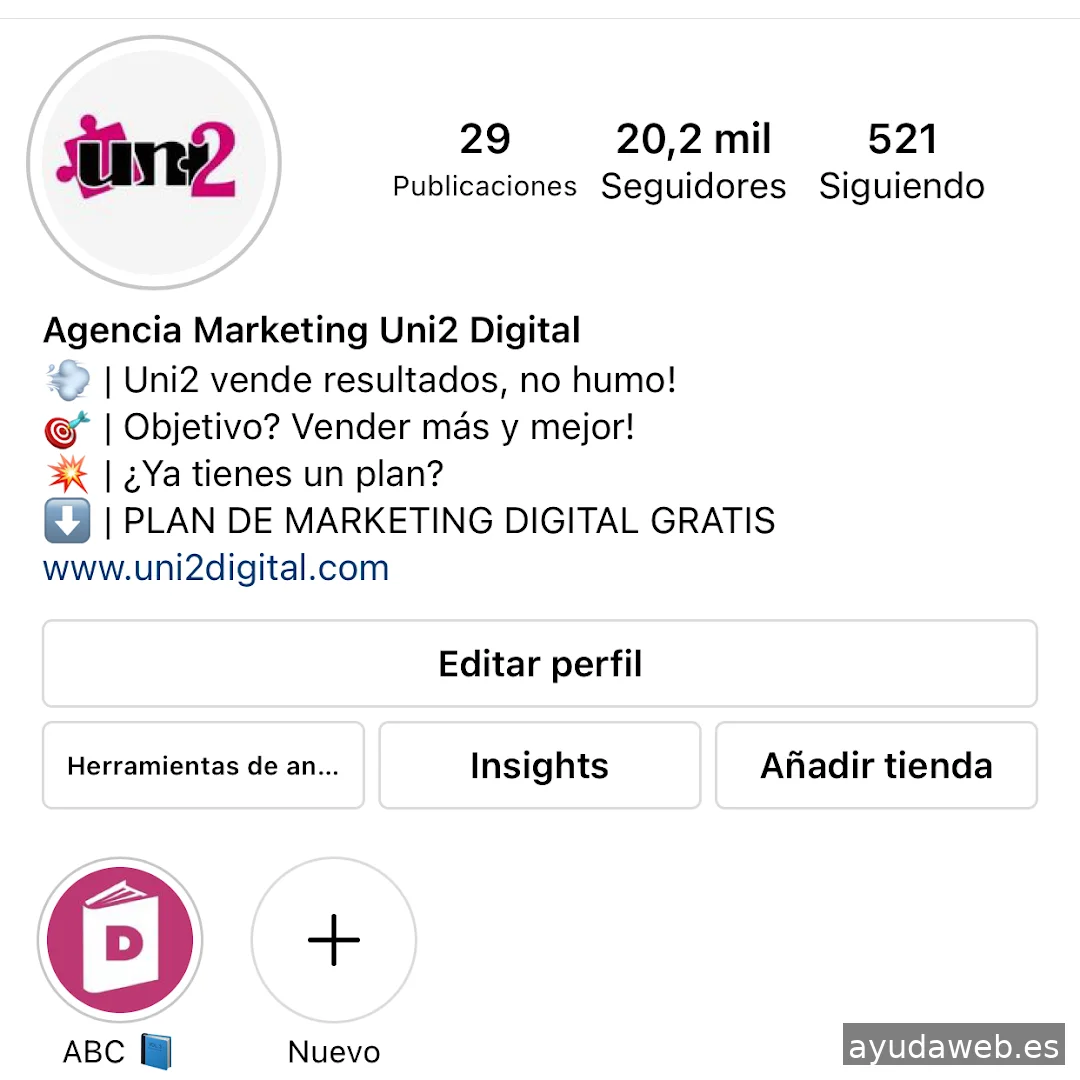Open the www.uni2digital.com link
The height and width of the screenshot is (1080, 1080).
click(216, 568)
